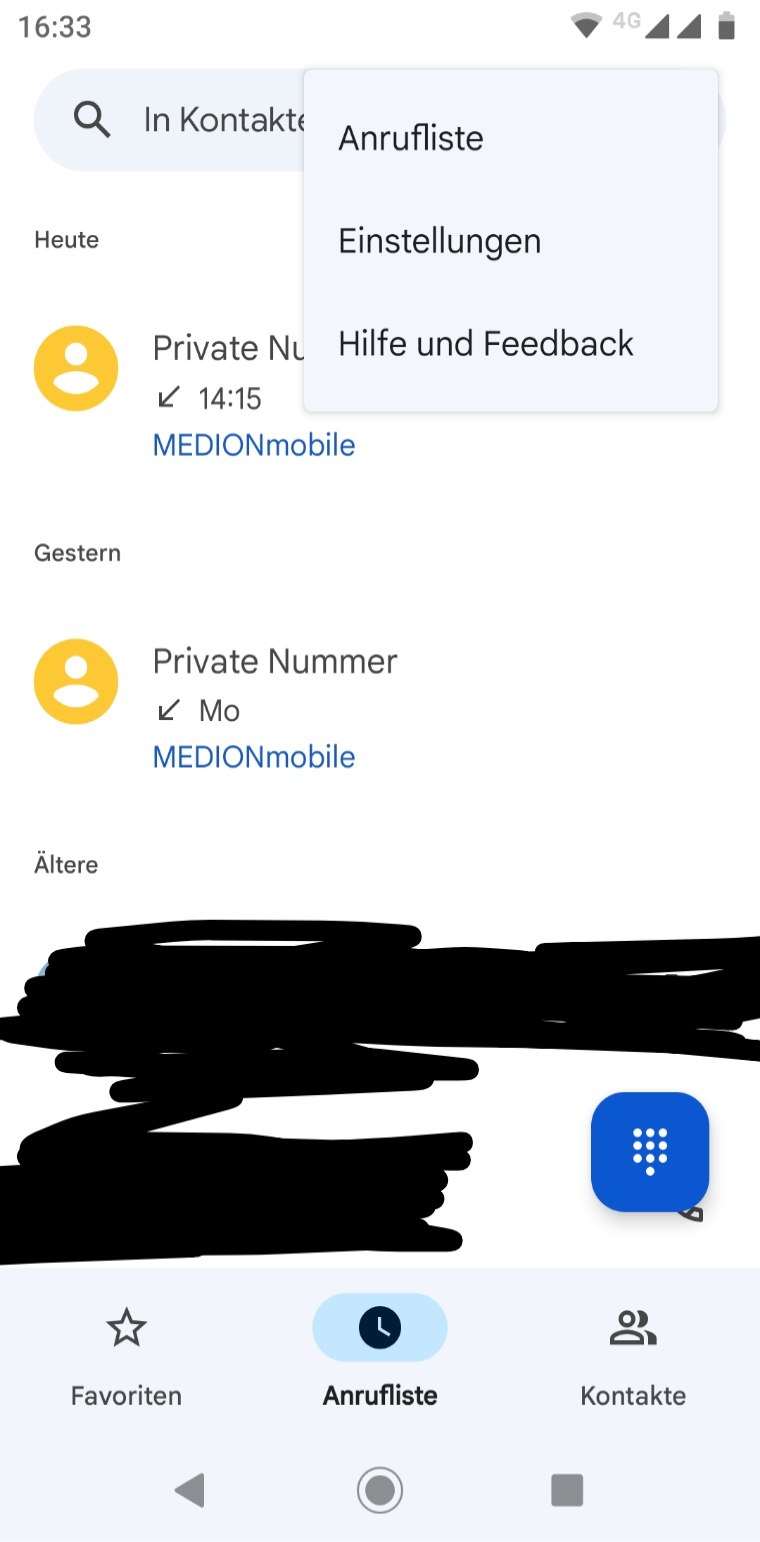Open the dial pad button
The width and height of the screenshot is (760, 1542).
point(650,1151)
